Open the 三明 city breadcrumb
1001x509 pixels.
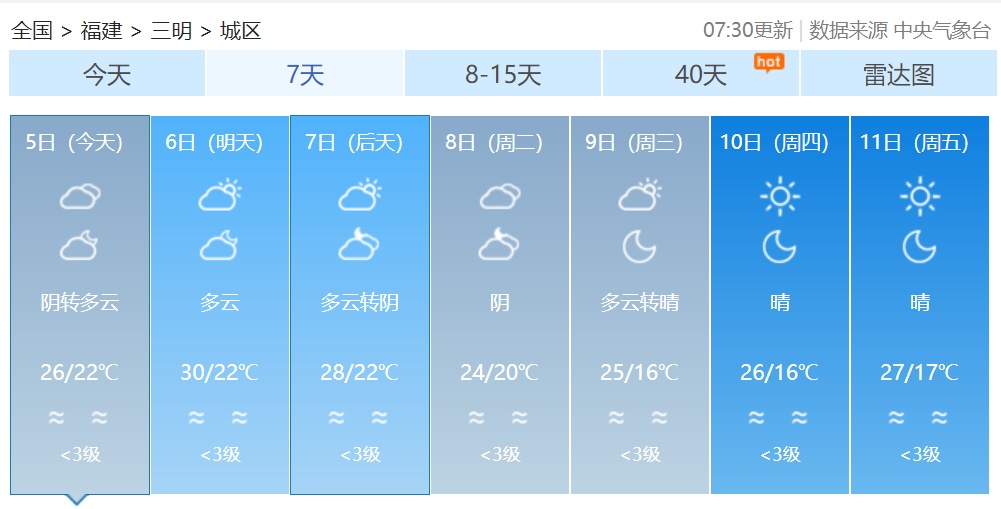tap(171, 30)
